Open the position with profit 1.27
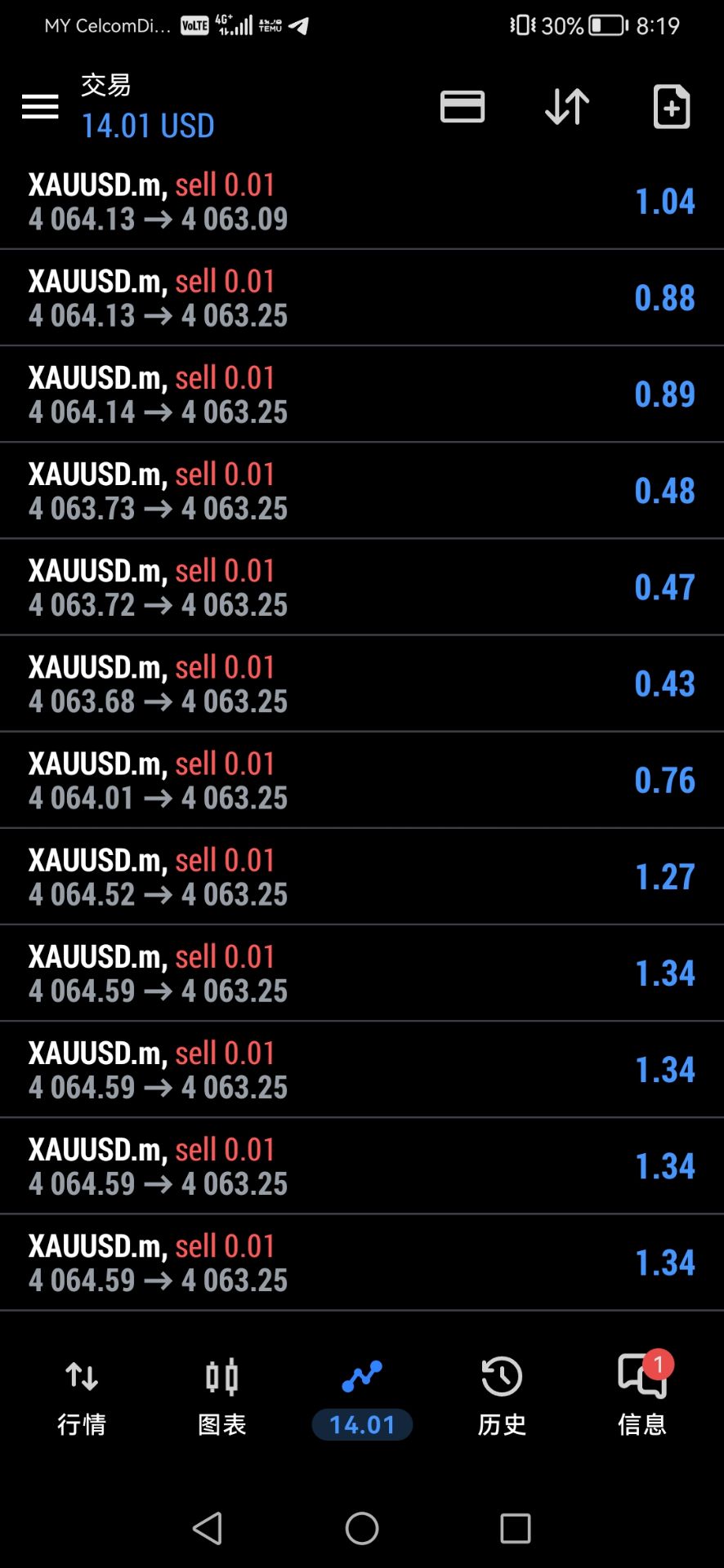This screenshot has width=724, height=1568. (x=362, y=876)
